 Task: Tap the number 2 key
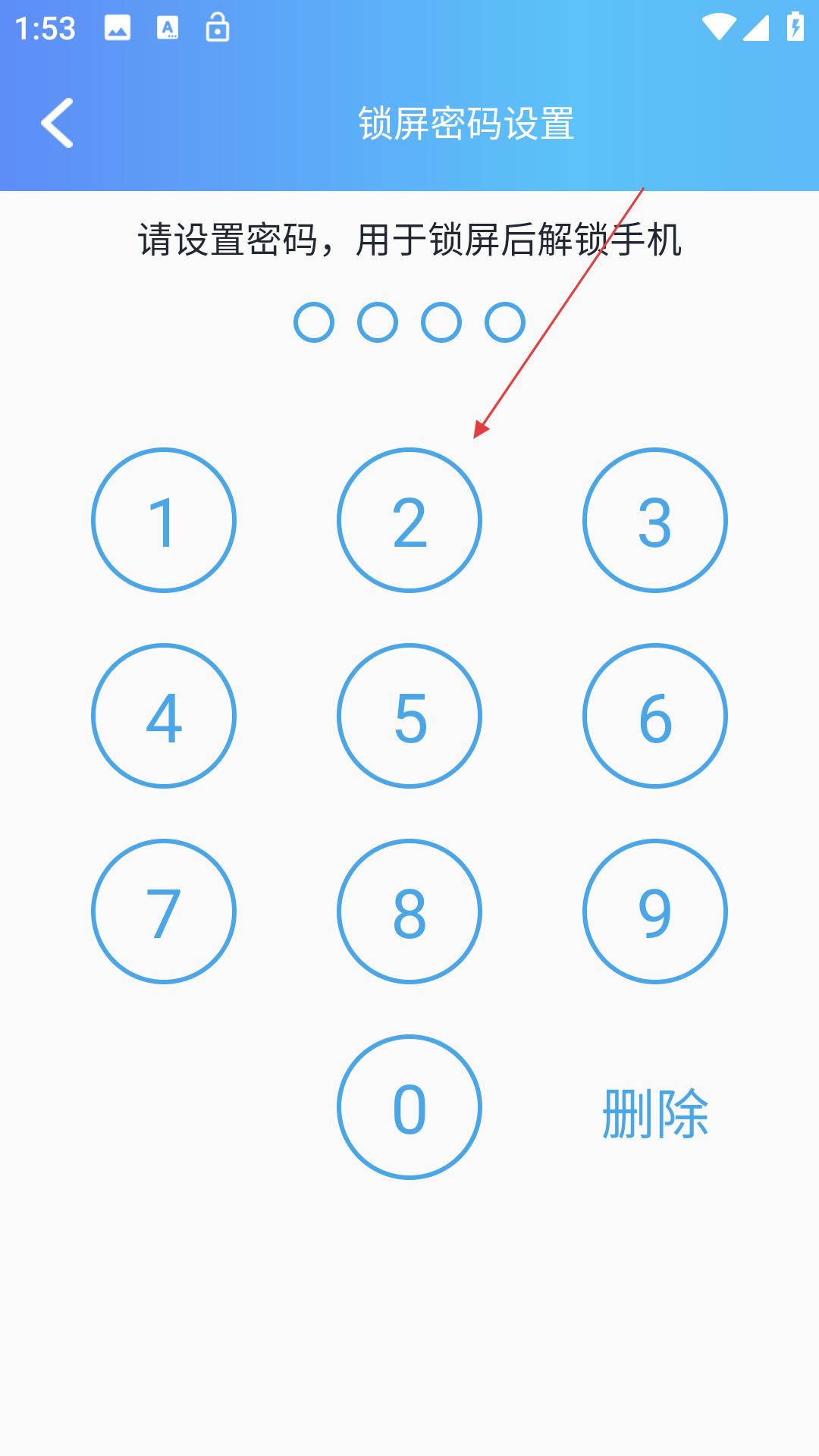409,520
